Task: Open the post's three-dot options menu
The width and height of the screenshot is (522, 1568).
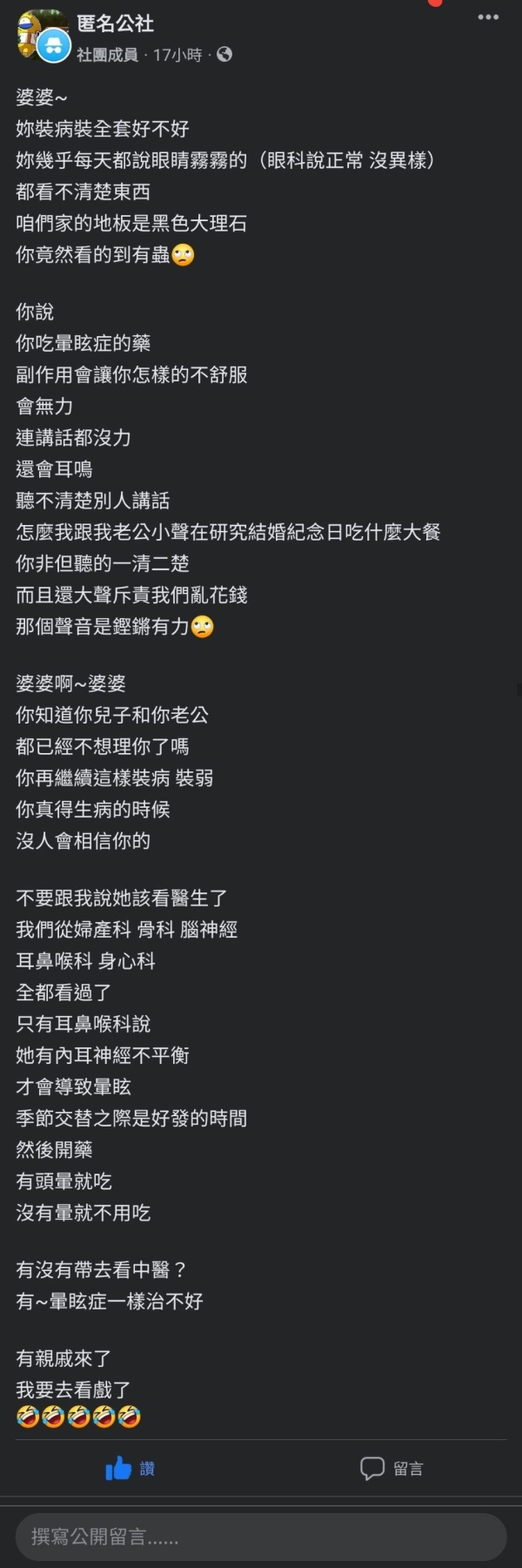Action: pos(488,18)
